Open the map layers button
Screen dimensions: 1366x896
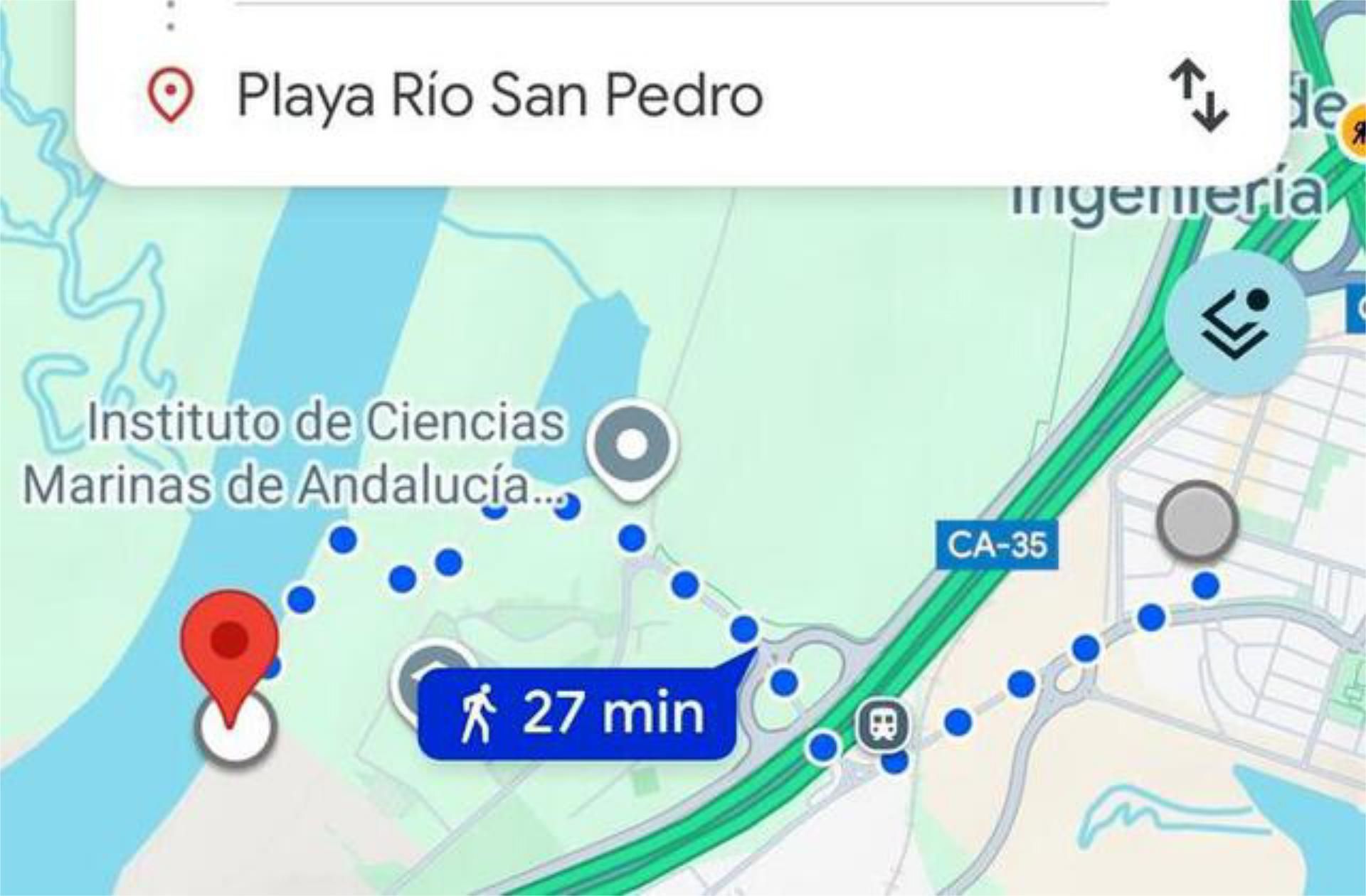[1237, 324]
